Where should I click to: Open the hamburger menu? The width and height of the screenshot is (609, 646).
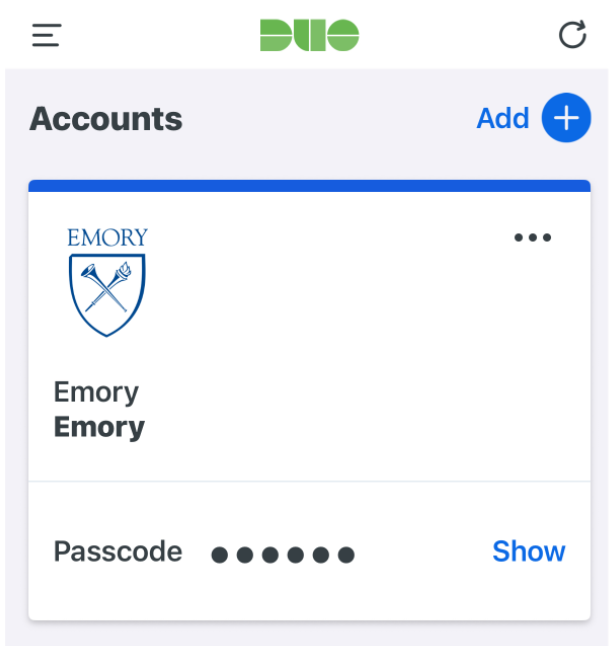[46, 36]
